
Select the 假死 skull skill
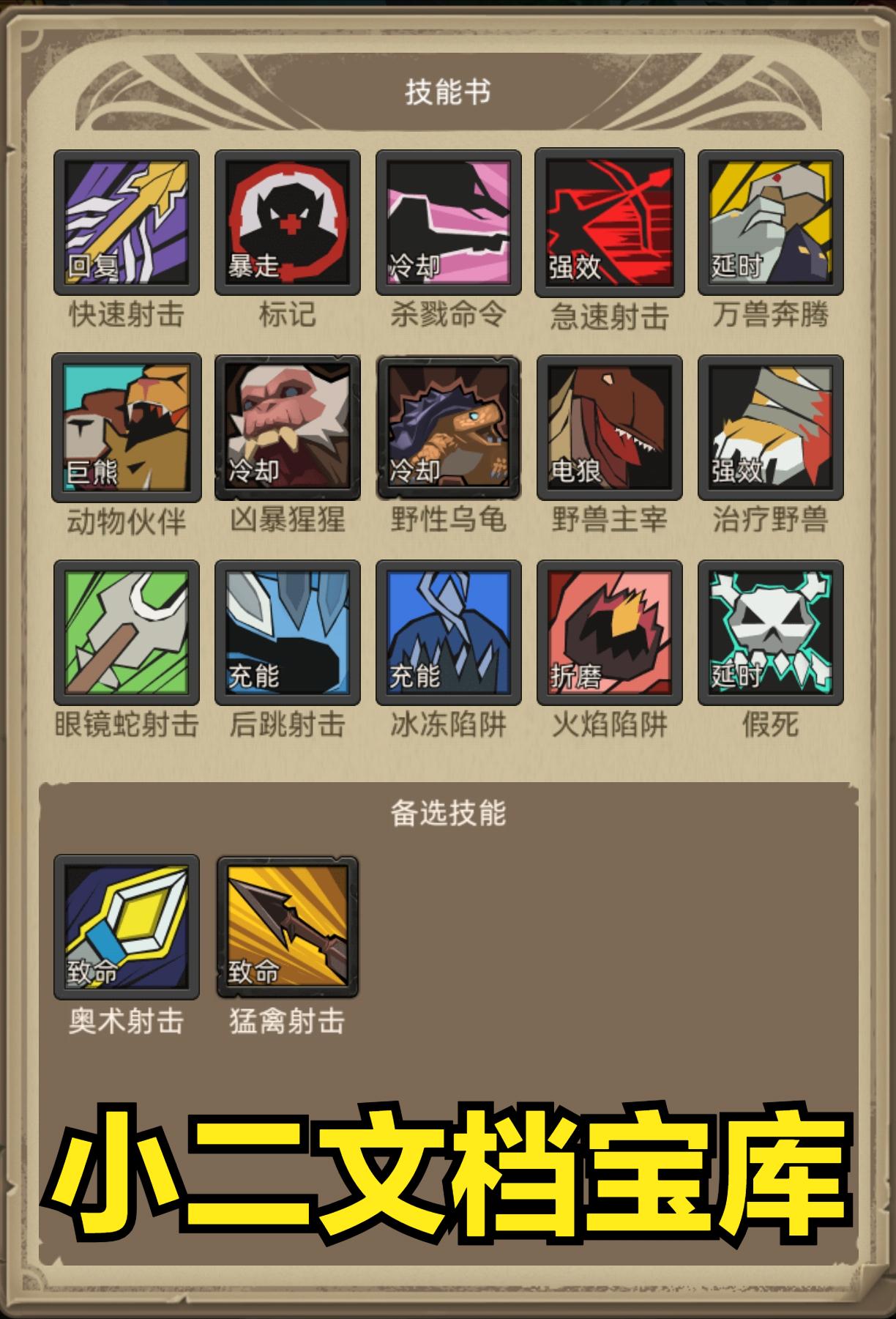pyautogui.click(x=770, y=633)
